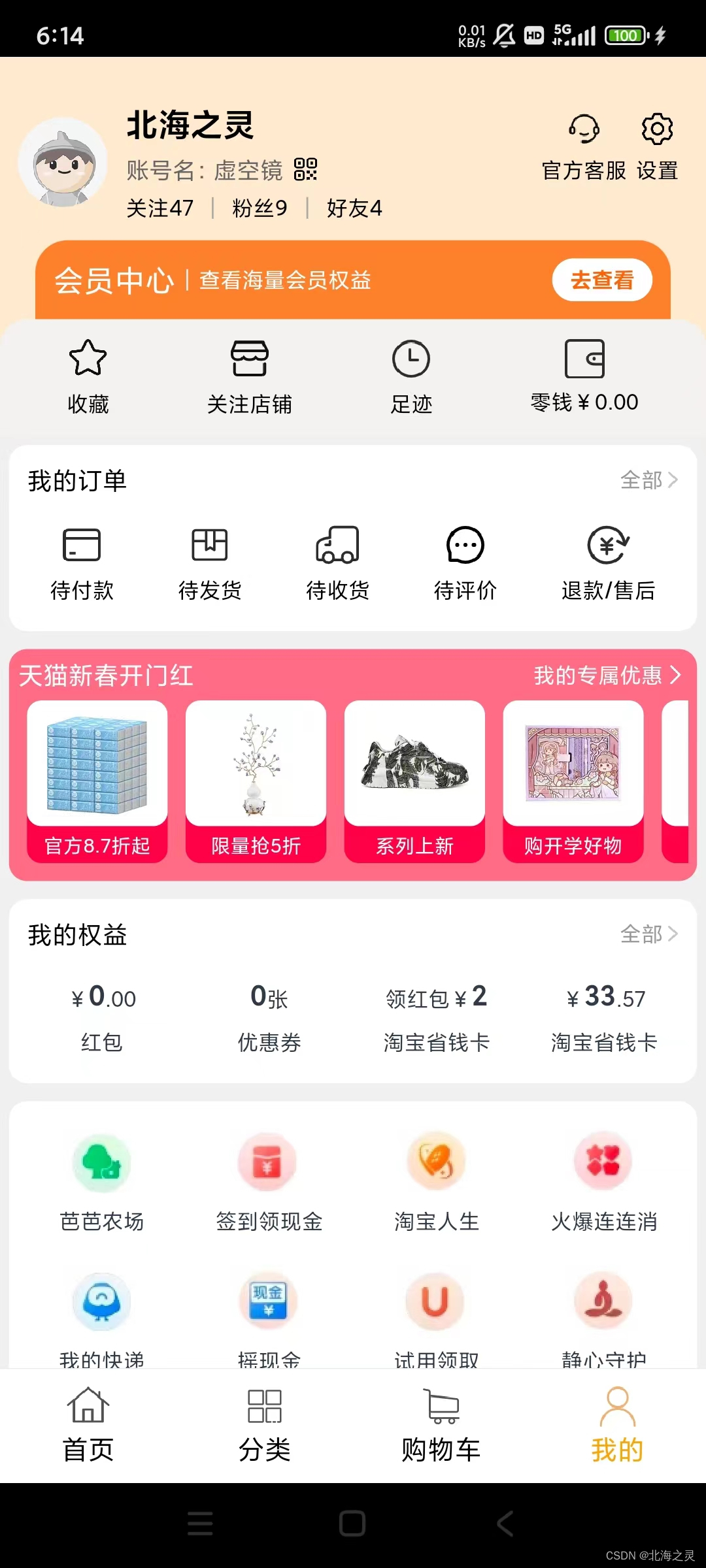Image resolution: width=706 pixels, height=1568 pixels.
Task: Open 签到领现金
Action: click(x=269, y=1183)
